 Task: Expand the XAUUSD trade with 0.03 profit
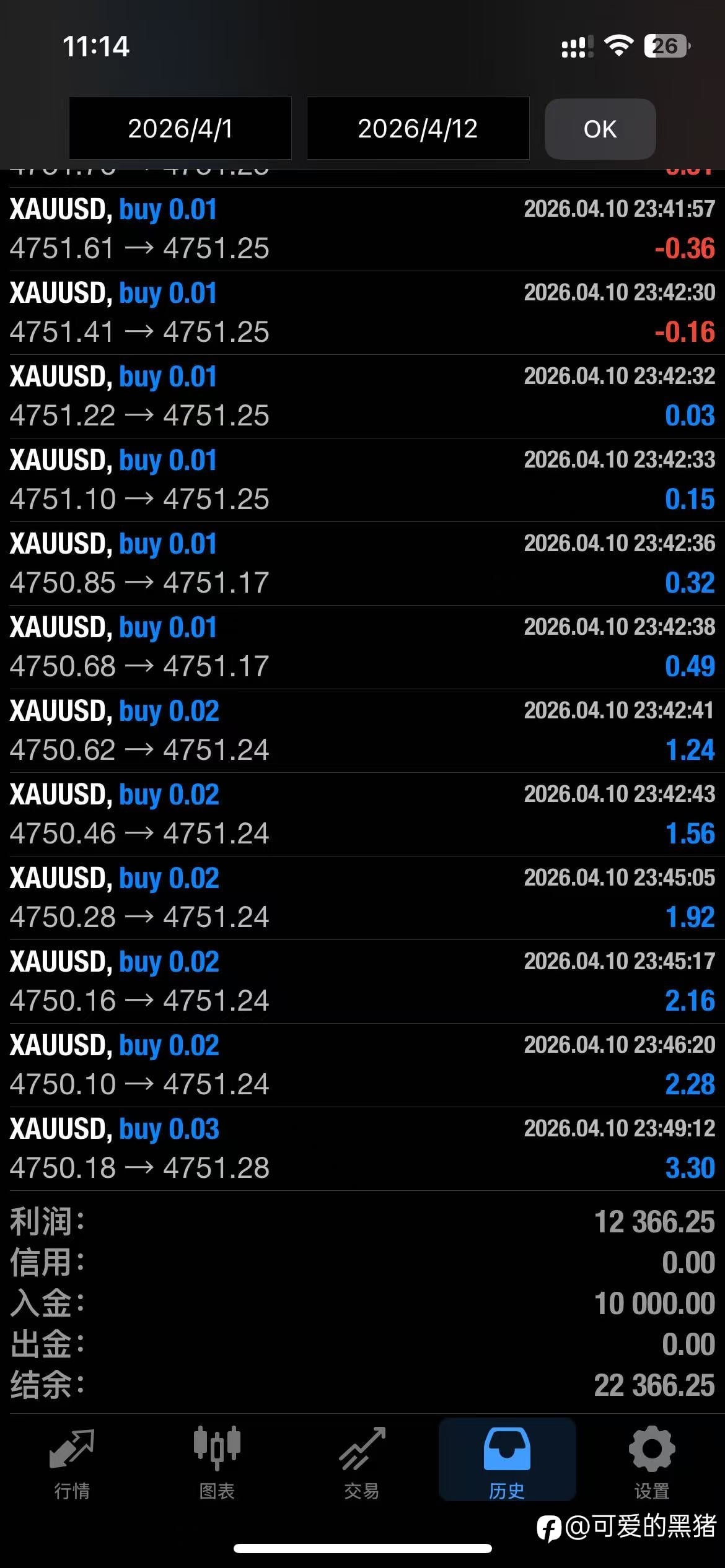click(362, 396)
